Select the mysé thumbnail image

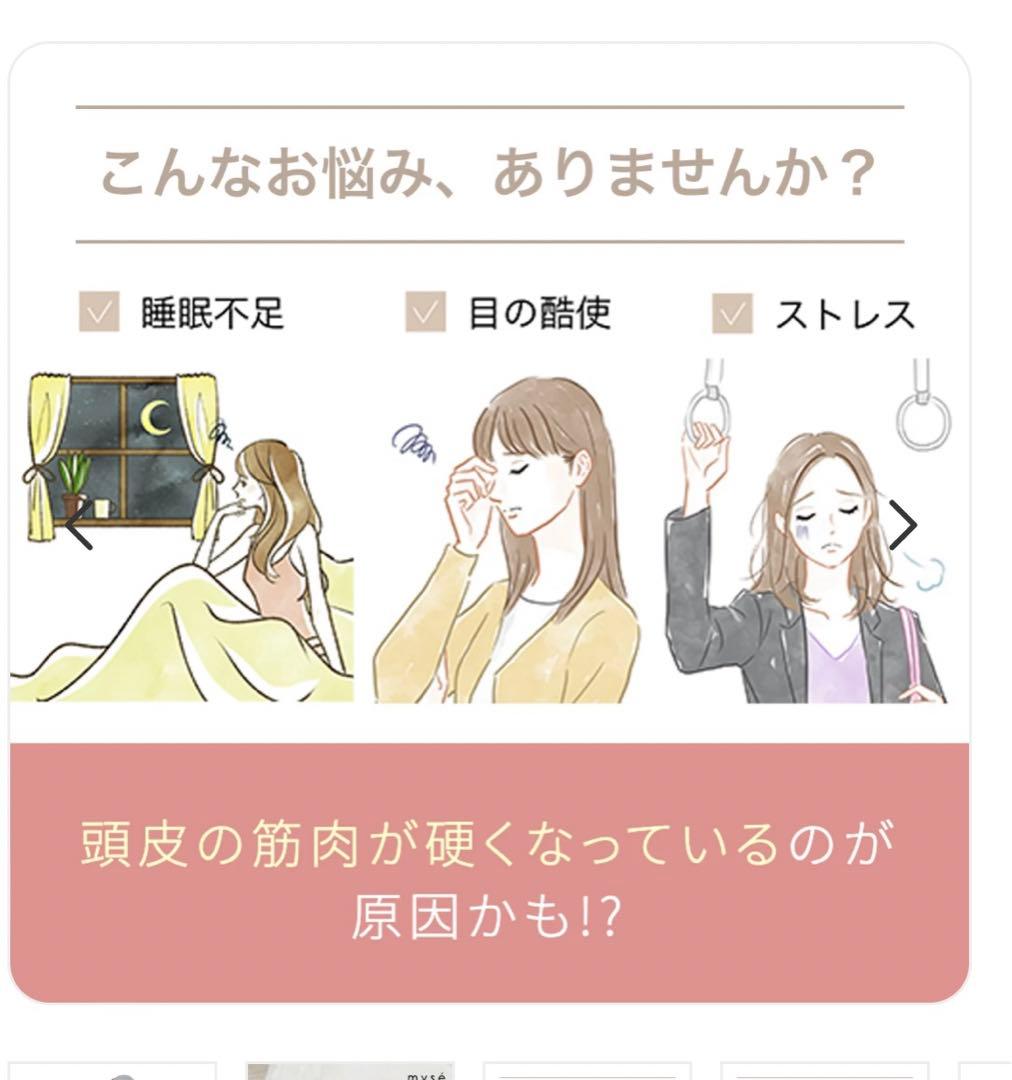[x=350, y=1071]
